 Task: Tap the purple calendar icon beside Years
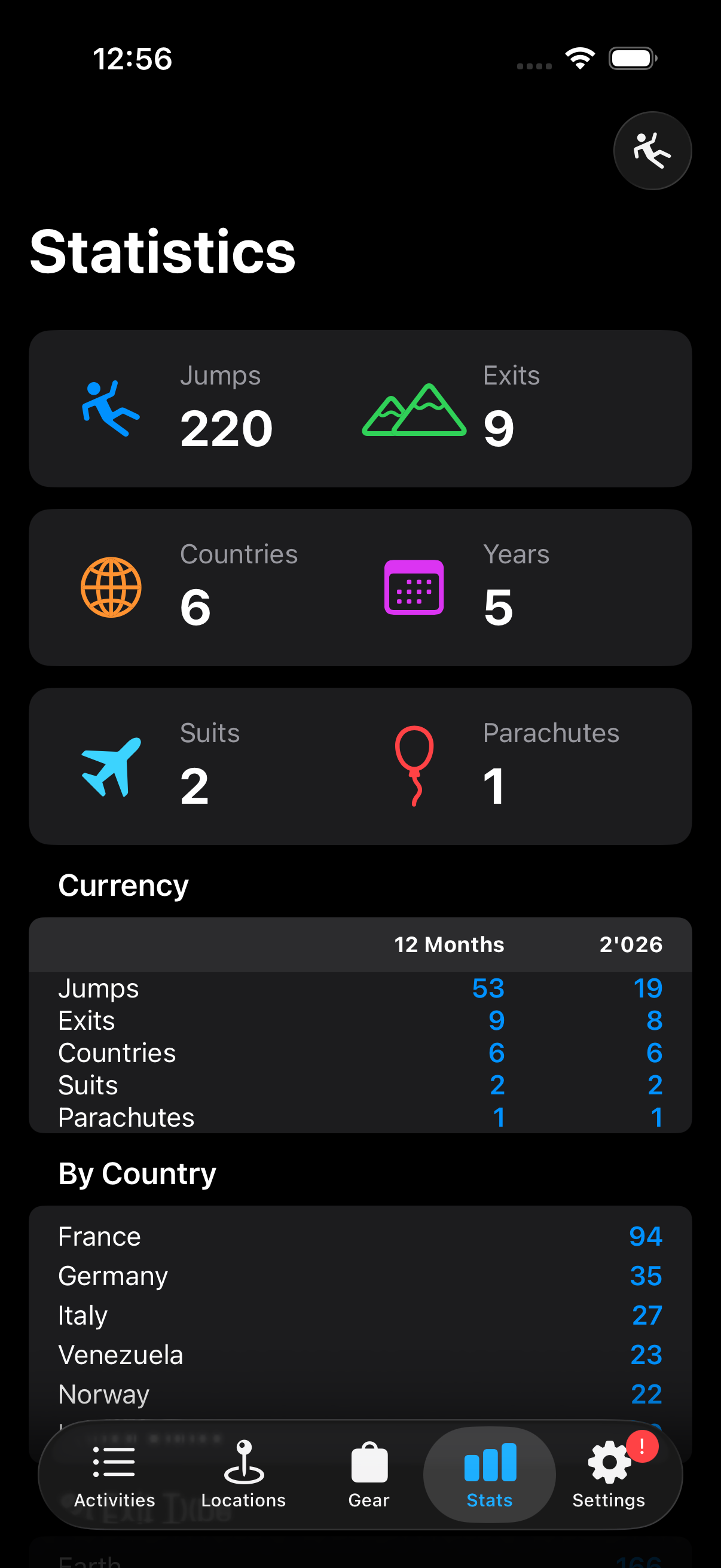(x=413, y=587)
